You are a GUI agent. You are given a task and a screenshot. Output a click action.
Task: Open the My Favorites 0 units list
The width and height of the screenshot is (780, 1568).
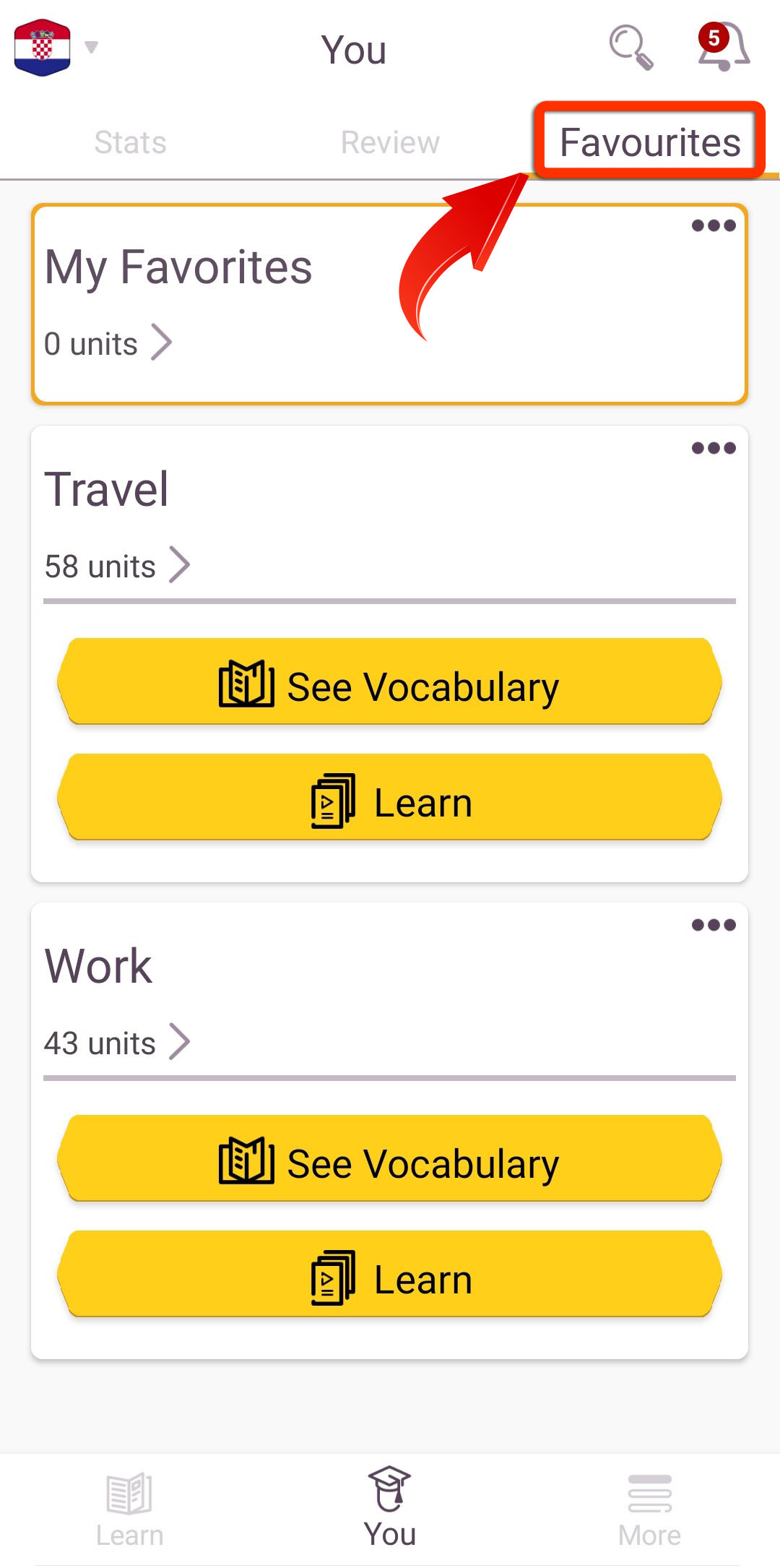108,343
